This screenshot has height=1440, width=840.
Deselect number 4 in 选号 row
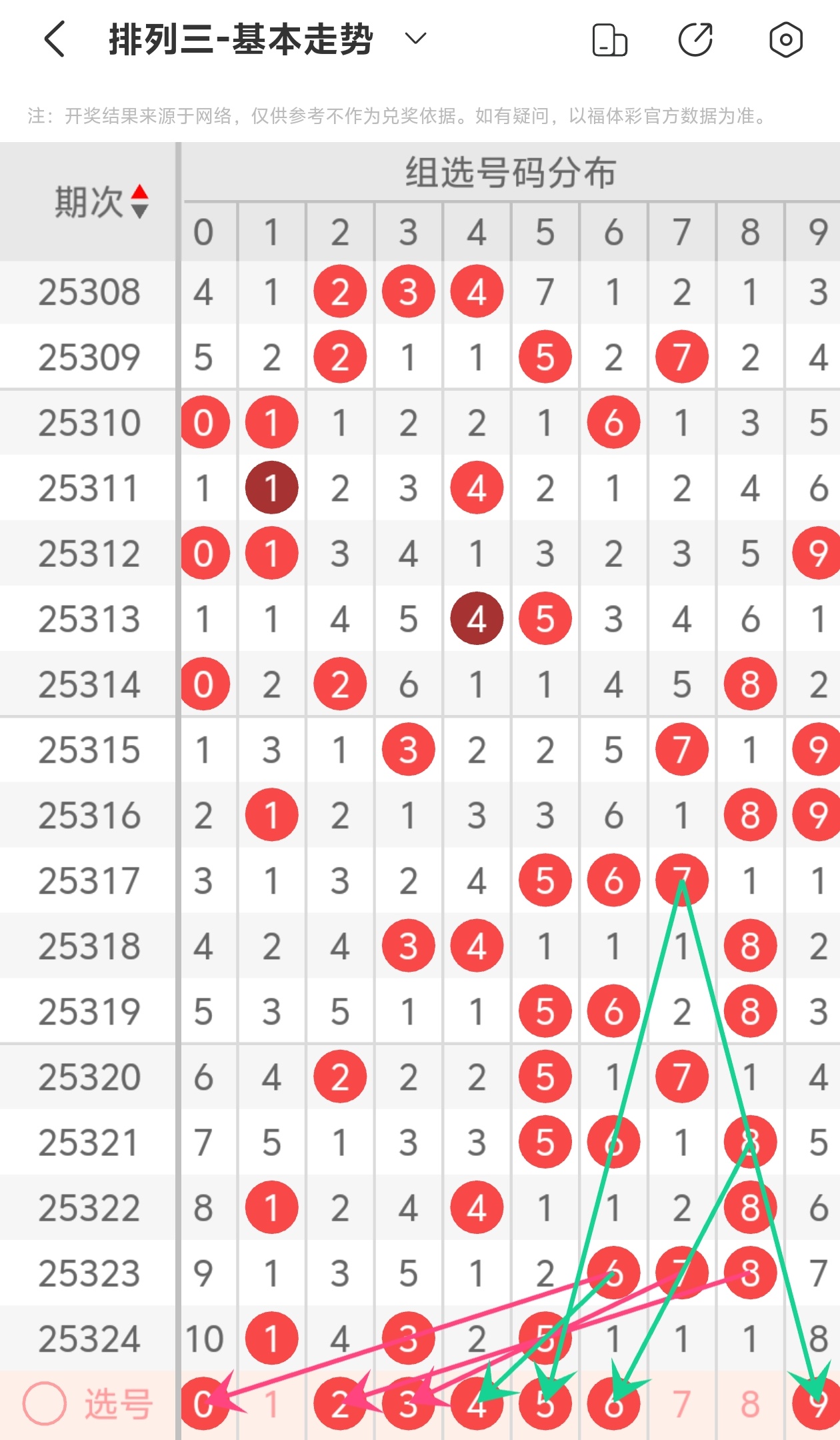[x=477, y=1404]
